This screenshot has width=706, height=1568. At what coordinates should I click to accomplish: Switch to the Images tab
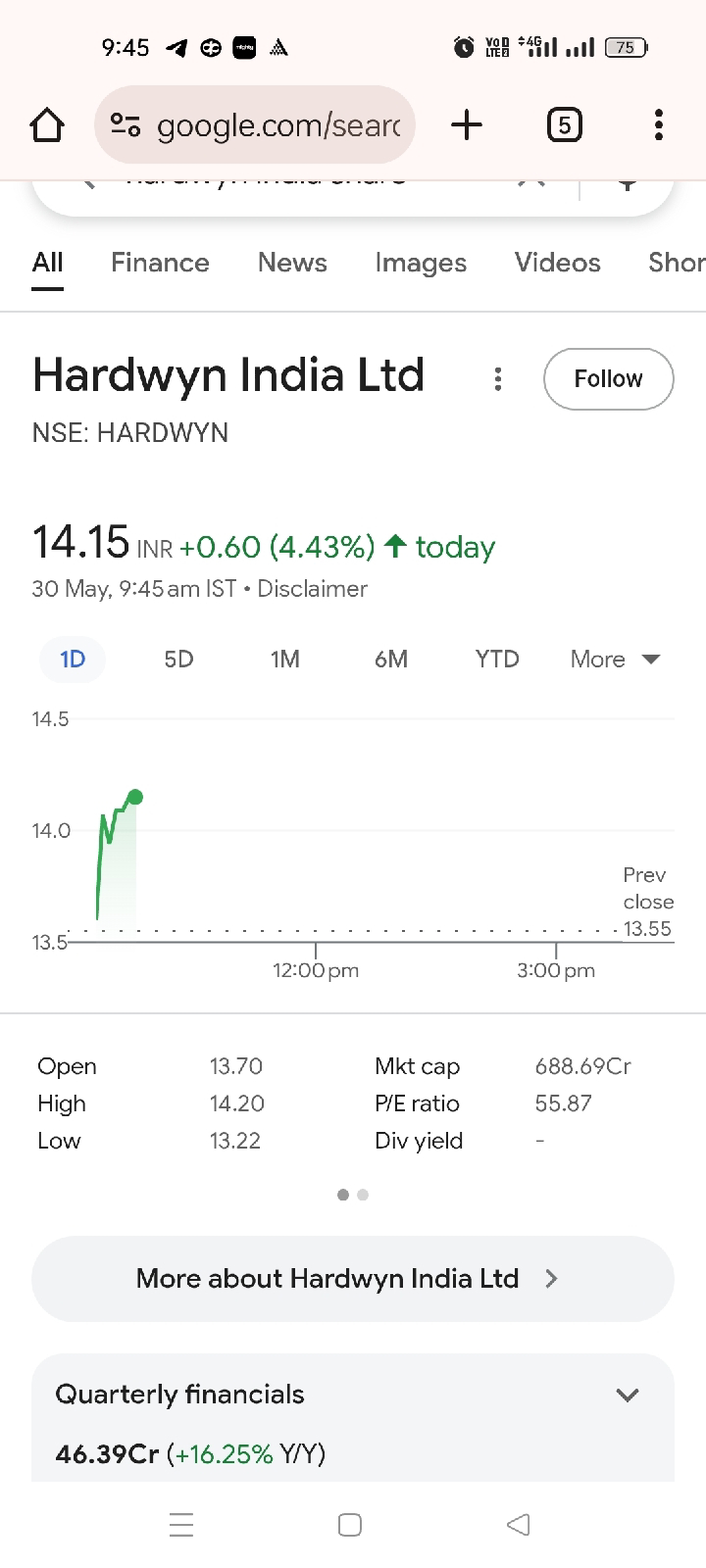(421, 263)
